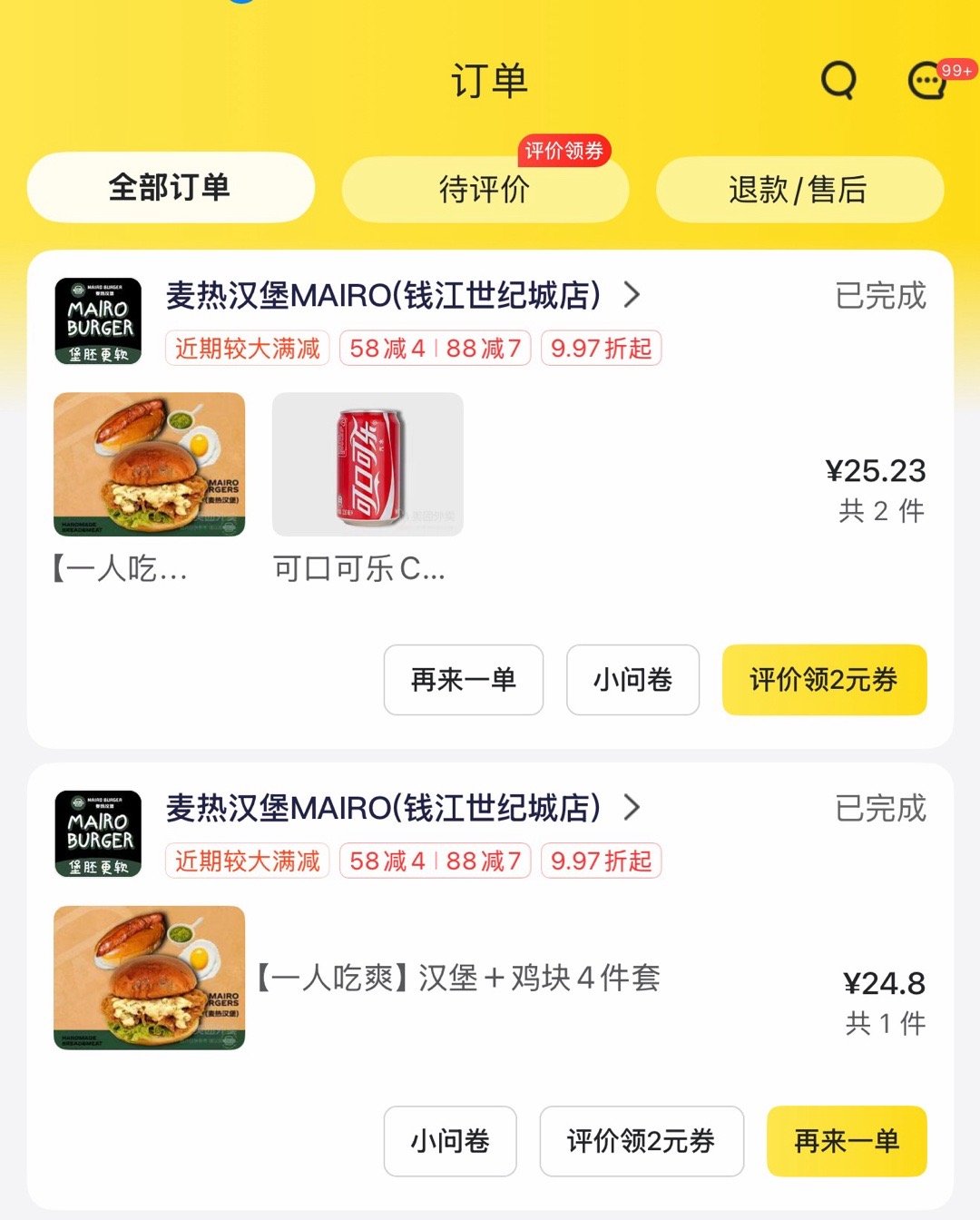The height and width of the screenshot is (1220, 980).
Task: Tap 评价领2元券 on the ¥25.23 order
Action: coord(824,680)
